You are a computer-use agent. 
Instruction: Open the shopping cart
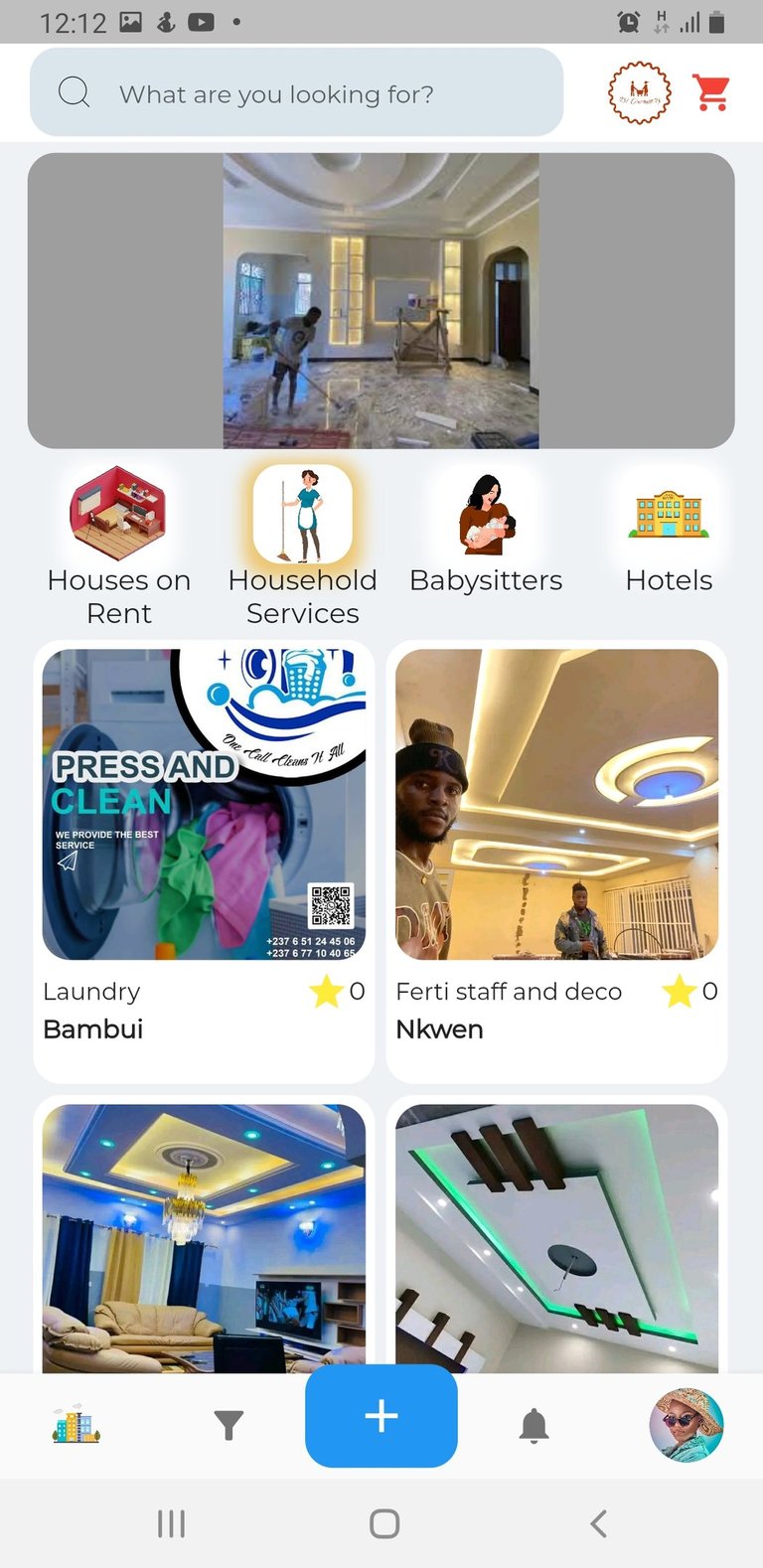click(x=711, y=93)
